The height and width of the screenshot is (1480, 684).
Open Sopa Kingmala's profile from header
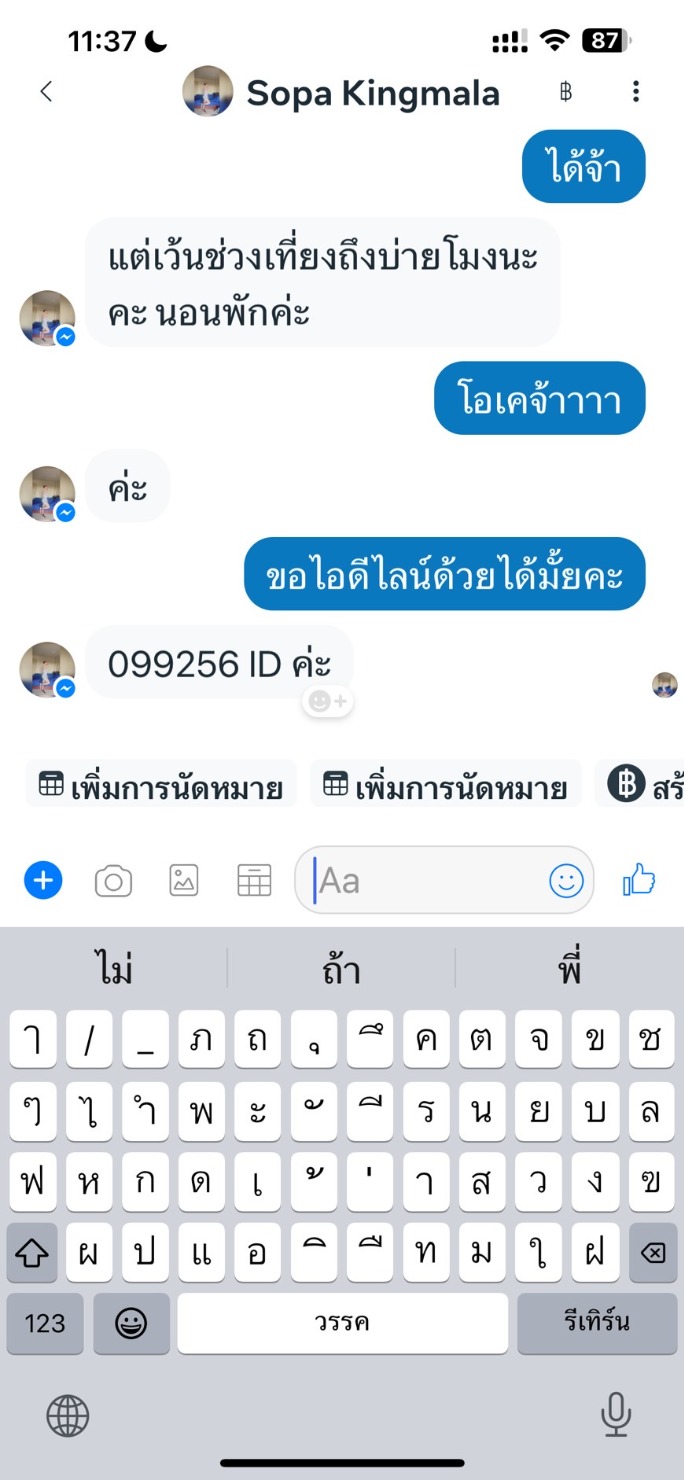[341, 93]
